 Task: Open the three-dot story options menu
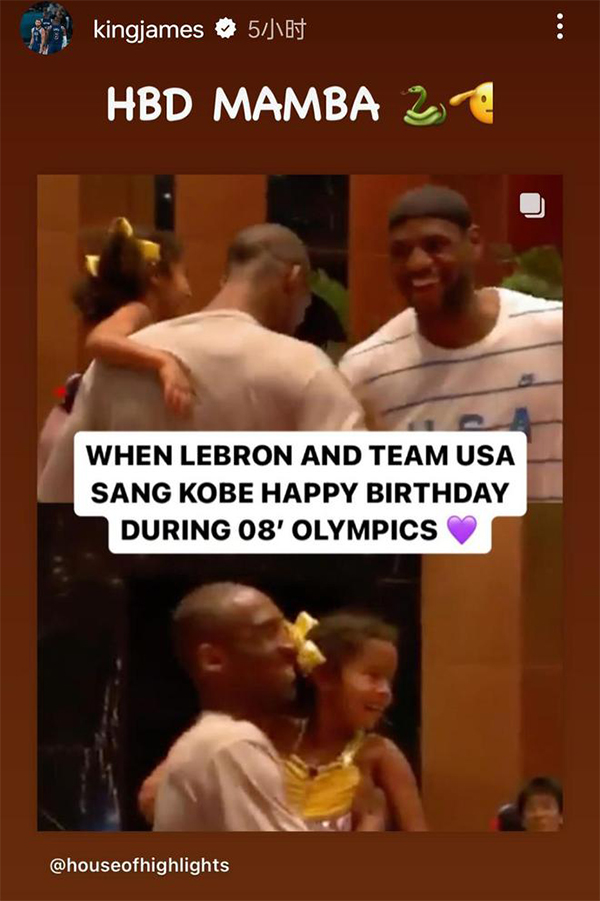click(559, 27)
